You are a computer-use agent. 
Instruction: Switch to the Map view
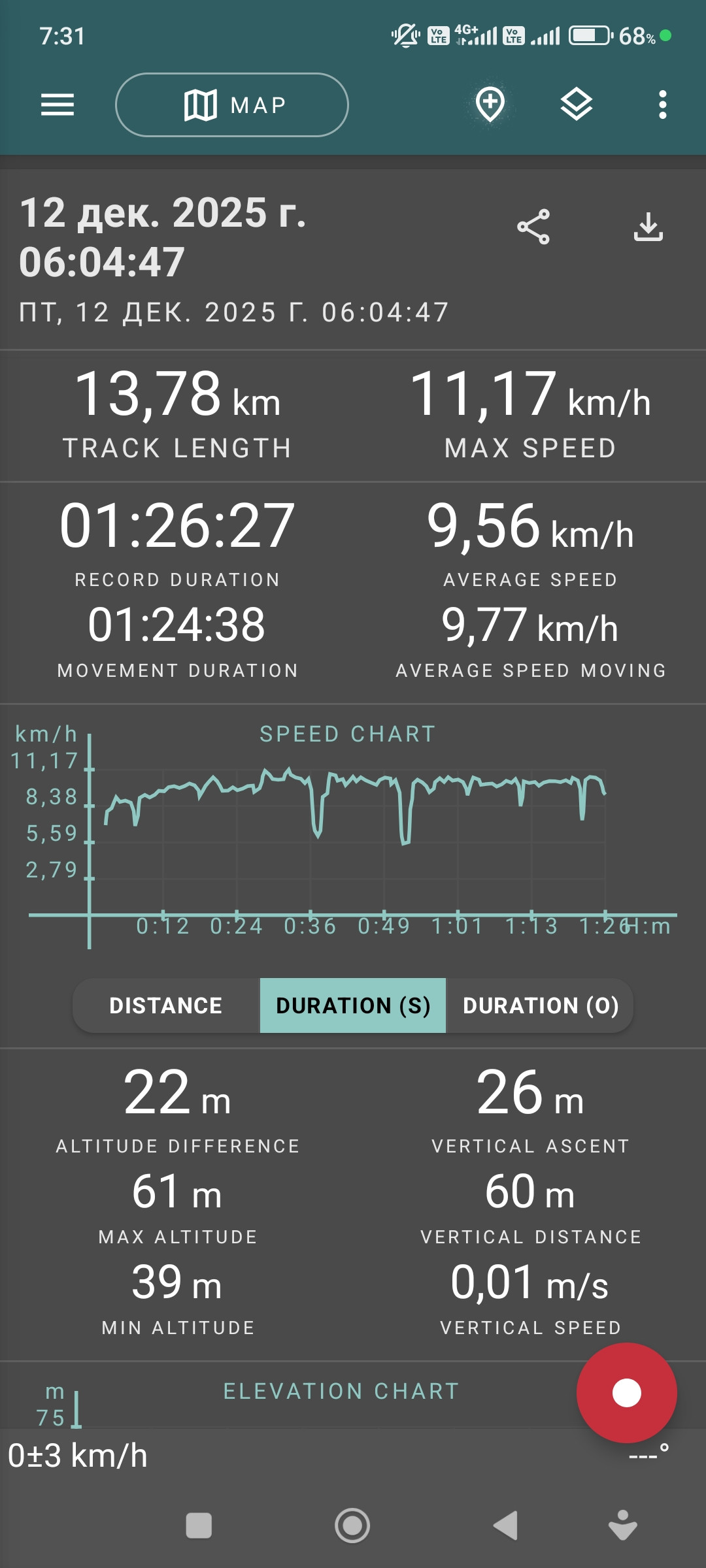(x=232, y=105)
